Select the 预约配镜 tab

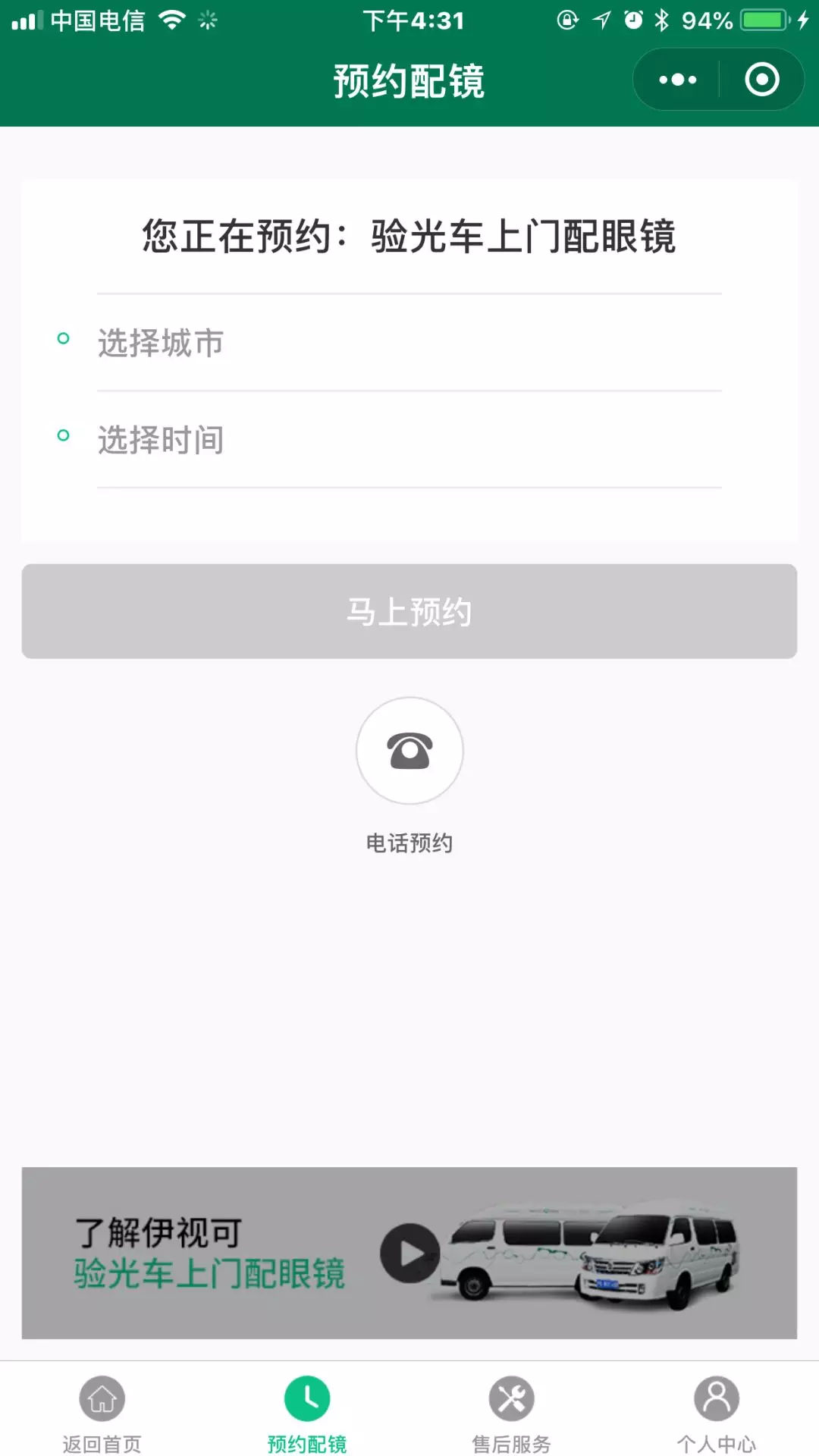pos(307,1412)
